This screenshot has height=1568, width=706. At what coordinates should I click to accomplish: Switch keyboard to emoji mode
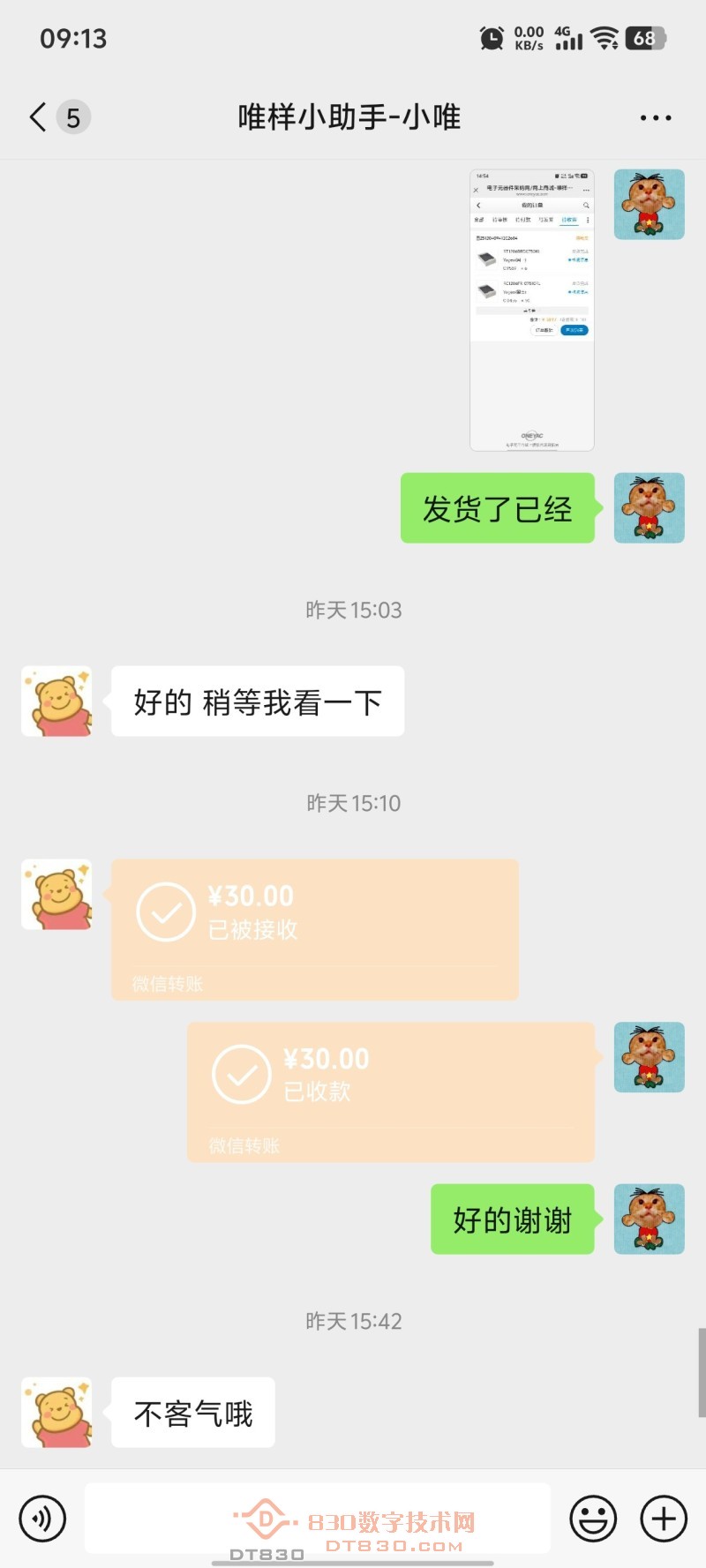pos(592,1519)
